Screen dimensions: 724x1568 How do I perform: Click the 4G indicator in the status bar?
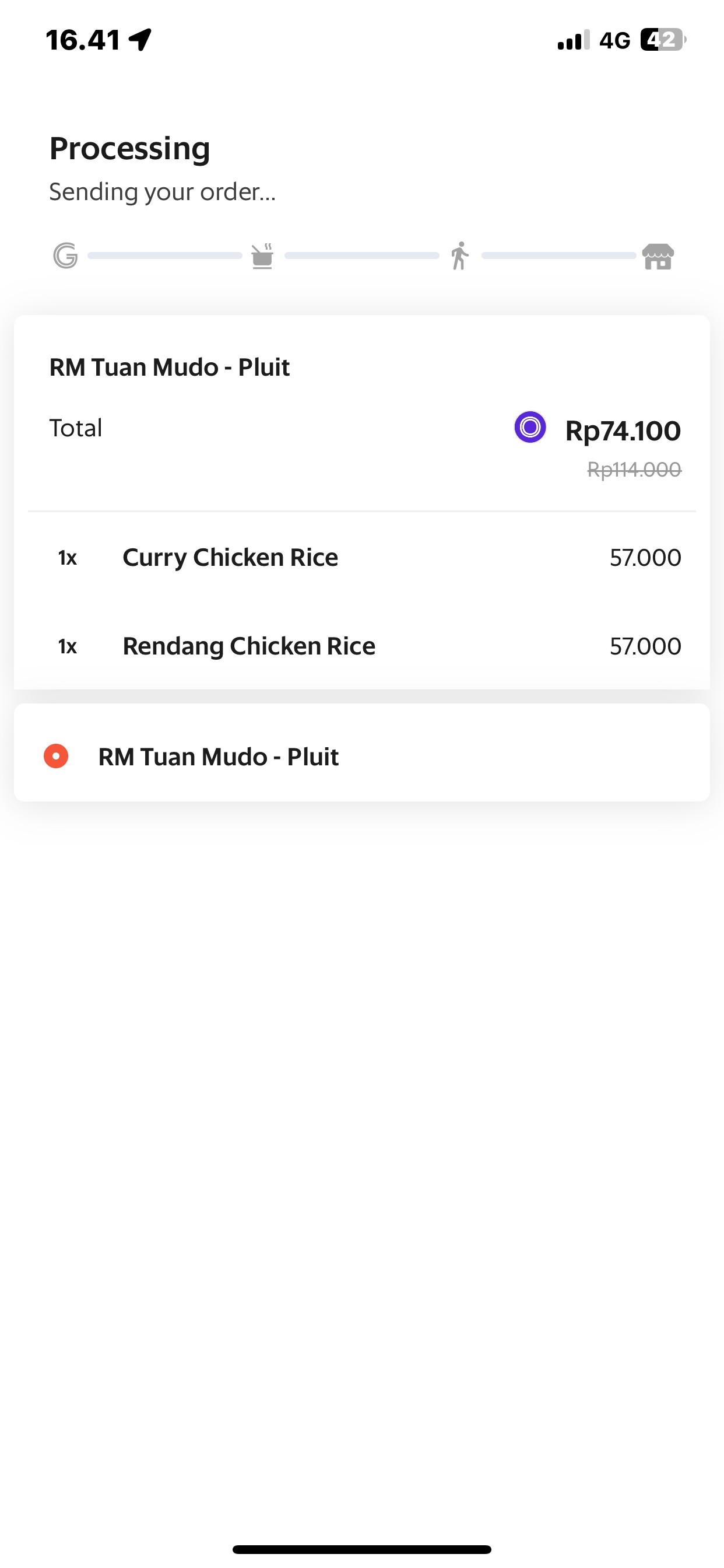pyautogui.click(x=615, y=39)
